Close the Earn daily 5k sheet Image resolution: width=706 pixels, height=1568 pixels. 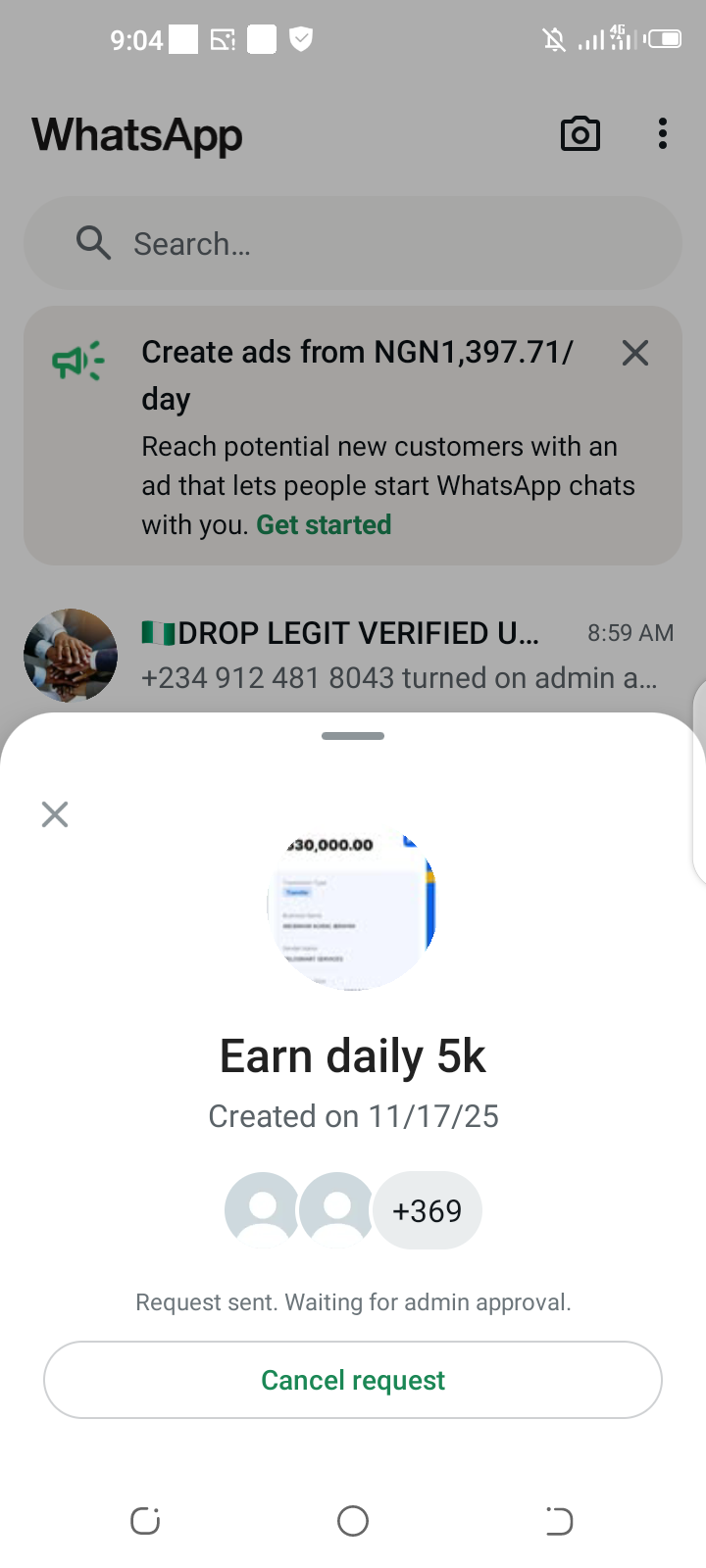click(x=55, y=814)
